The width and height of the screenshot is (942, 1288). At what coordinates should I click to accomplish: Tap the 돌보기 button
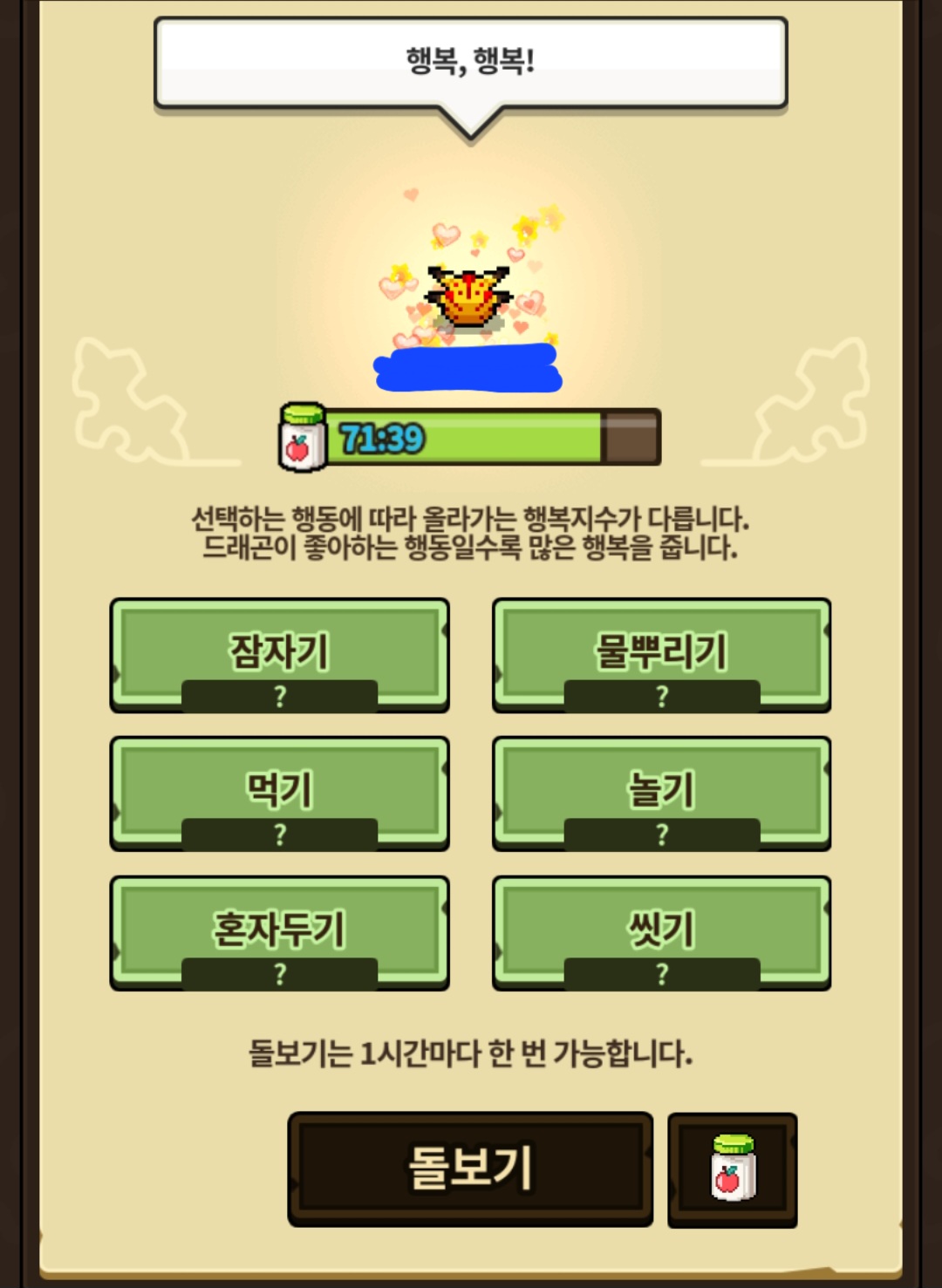(470, 1169)
